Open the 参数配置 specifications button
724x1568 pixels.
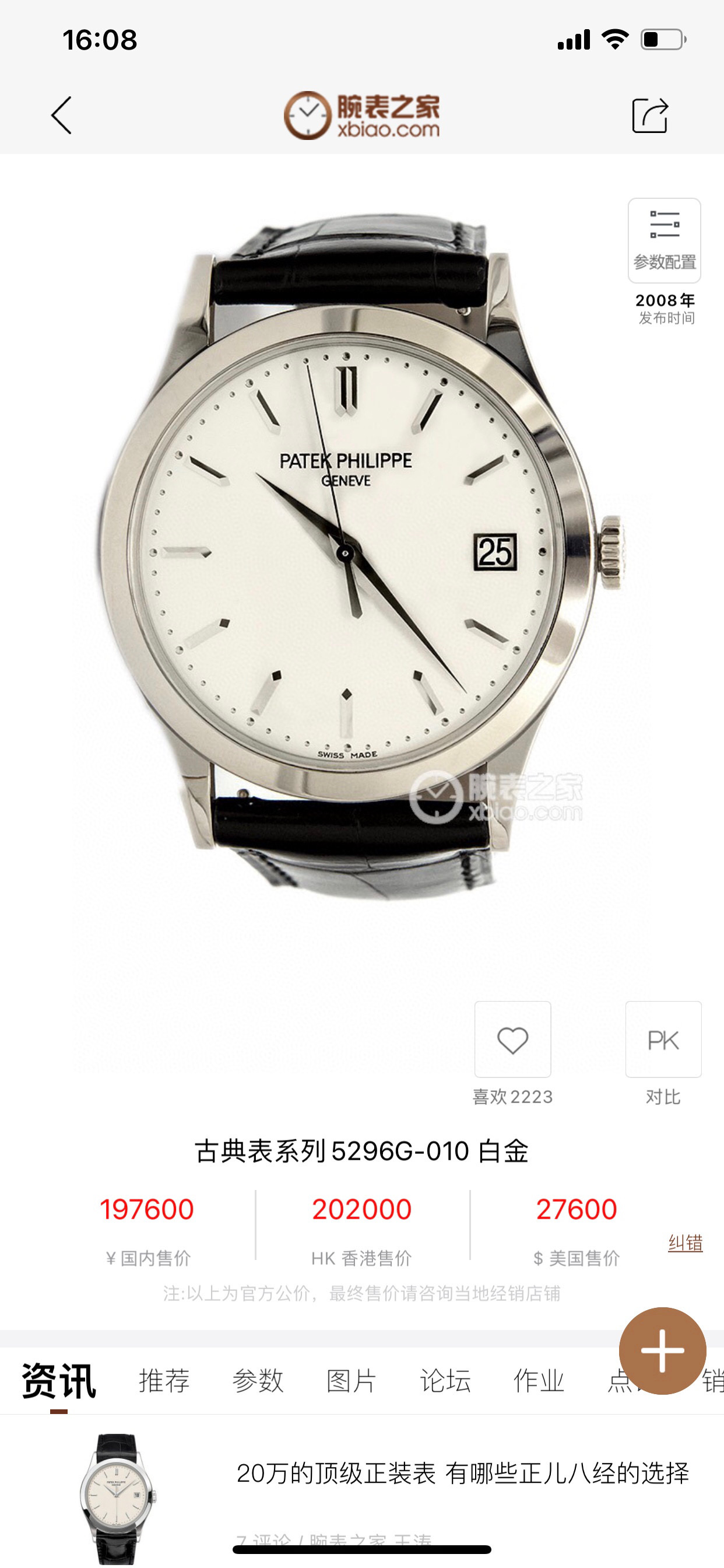pos(664,241)
